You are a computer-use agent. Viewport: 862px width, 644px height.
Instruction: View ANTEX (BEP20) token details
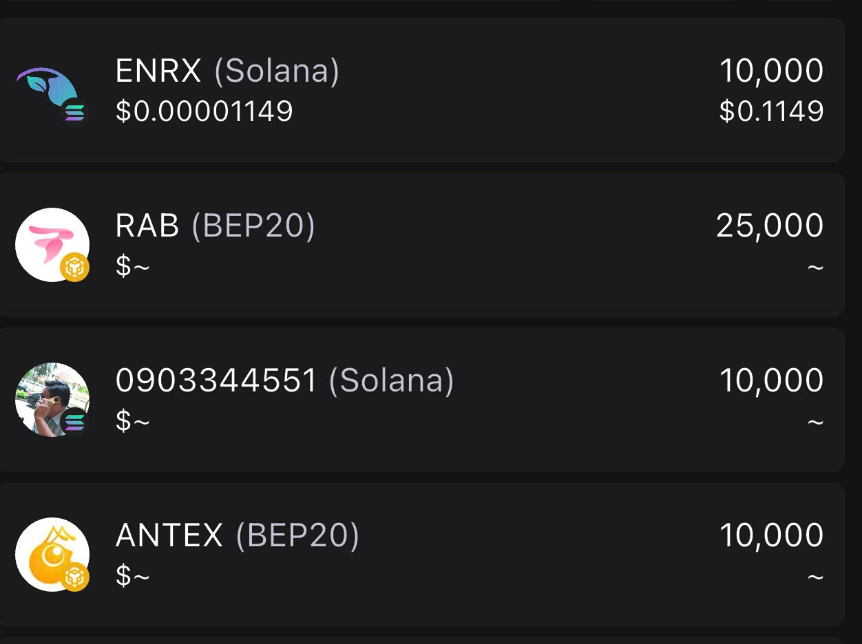click(x=420, y=555)
